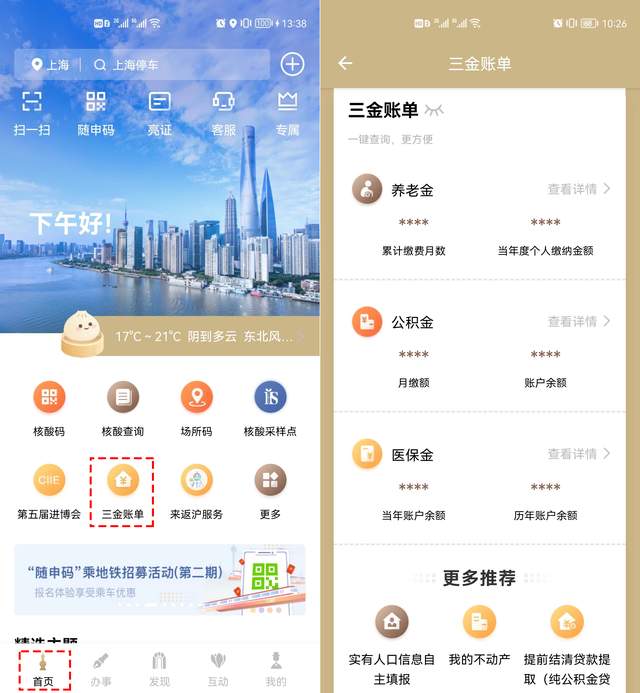
Task: Switch to the 我的 tab
Action: click(276, 667)
